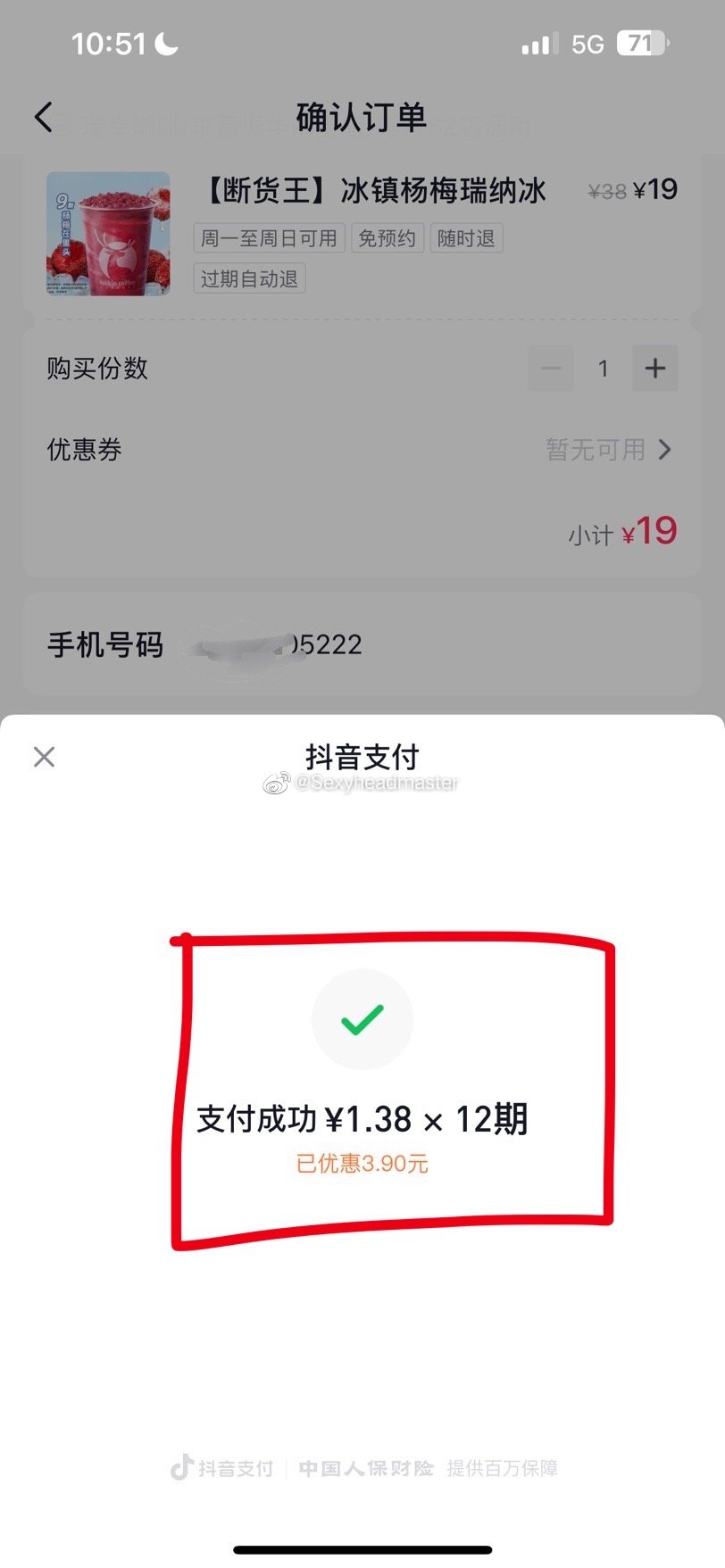The width and height of the screenshot is (725, 1568).
Task: Increase purchase quantity with plus button
Action: coord(655,368)
